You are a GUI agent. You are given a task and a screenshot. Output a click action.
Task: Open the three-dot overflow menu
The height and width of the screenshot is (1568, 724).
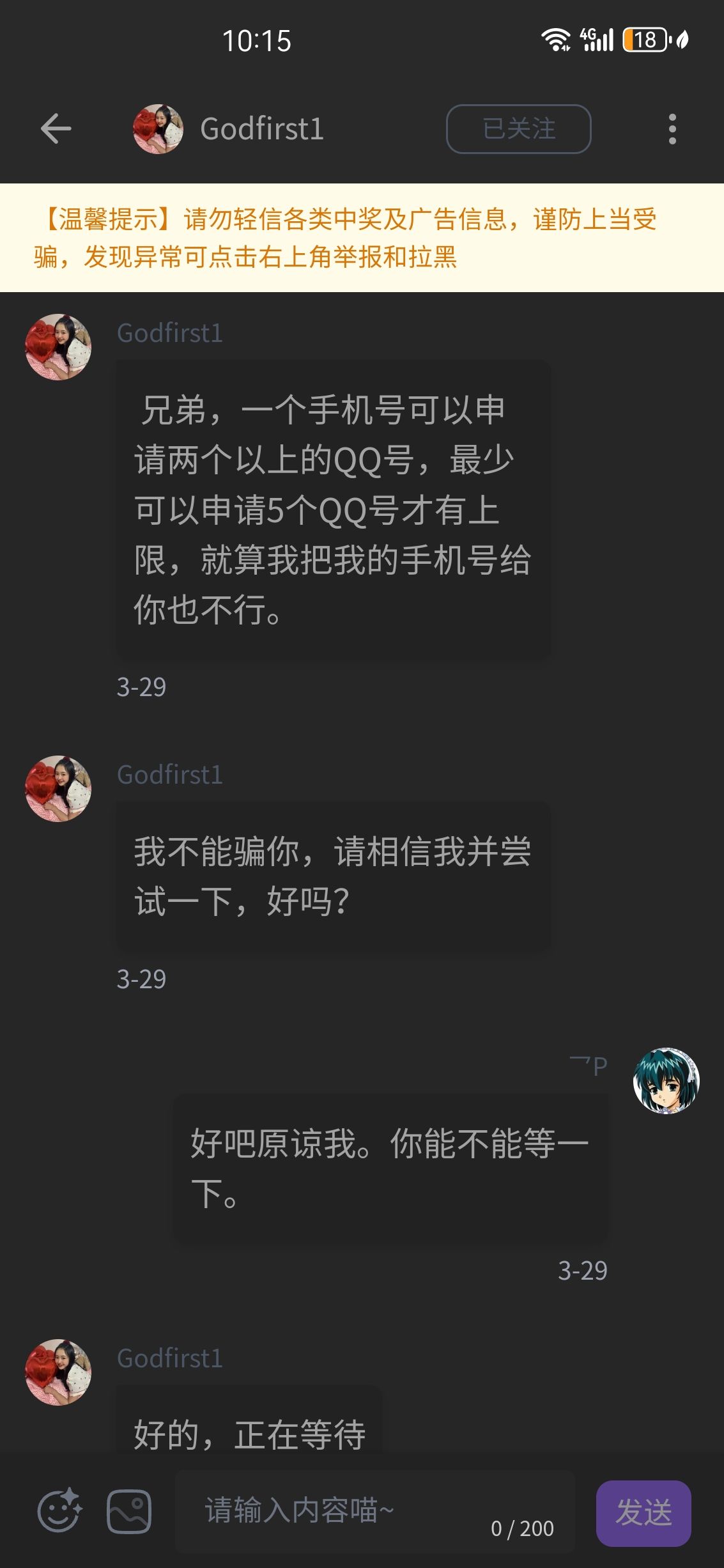(672, 129)
